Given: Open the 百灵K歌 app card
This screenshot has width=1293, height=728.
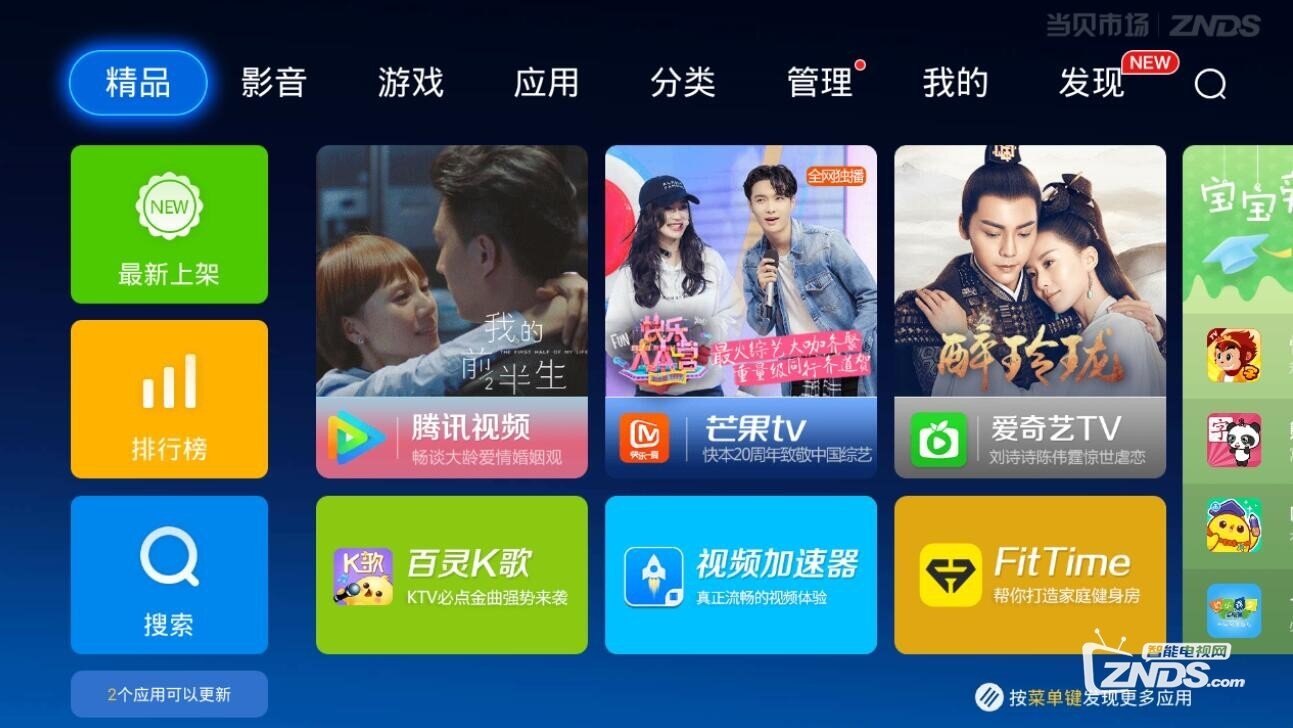Looking at the screenshot, I should 452,575.
